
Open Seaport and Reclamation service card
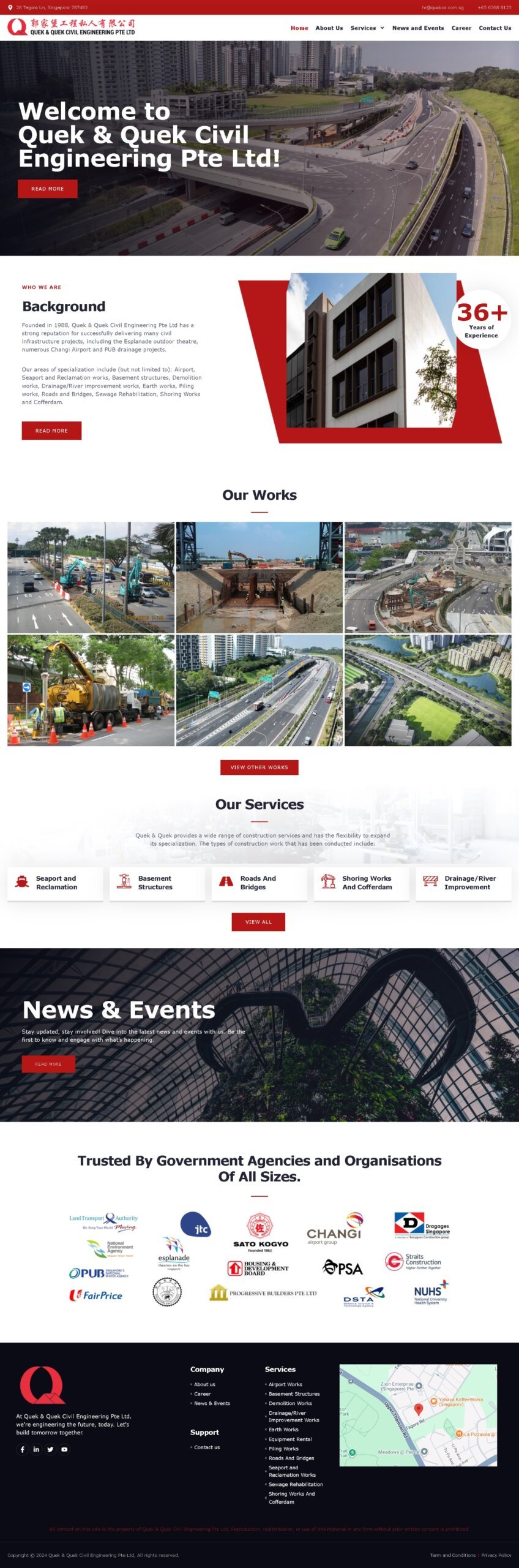(55, 883)
